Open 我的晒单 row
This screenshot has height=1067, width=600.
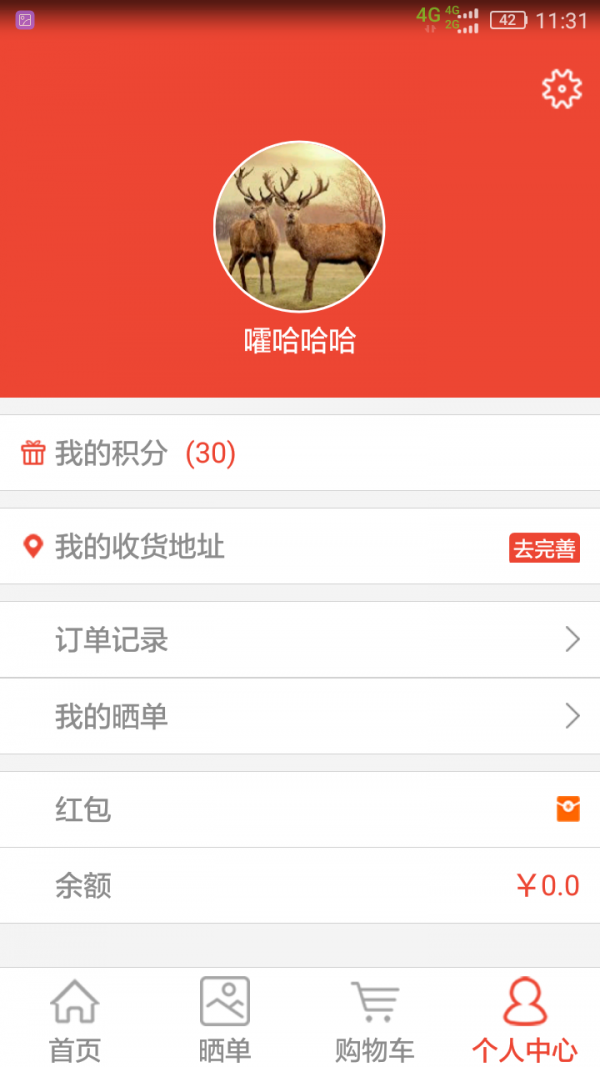300,716
